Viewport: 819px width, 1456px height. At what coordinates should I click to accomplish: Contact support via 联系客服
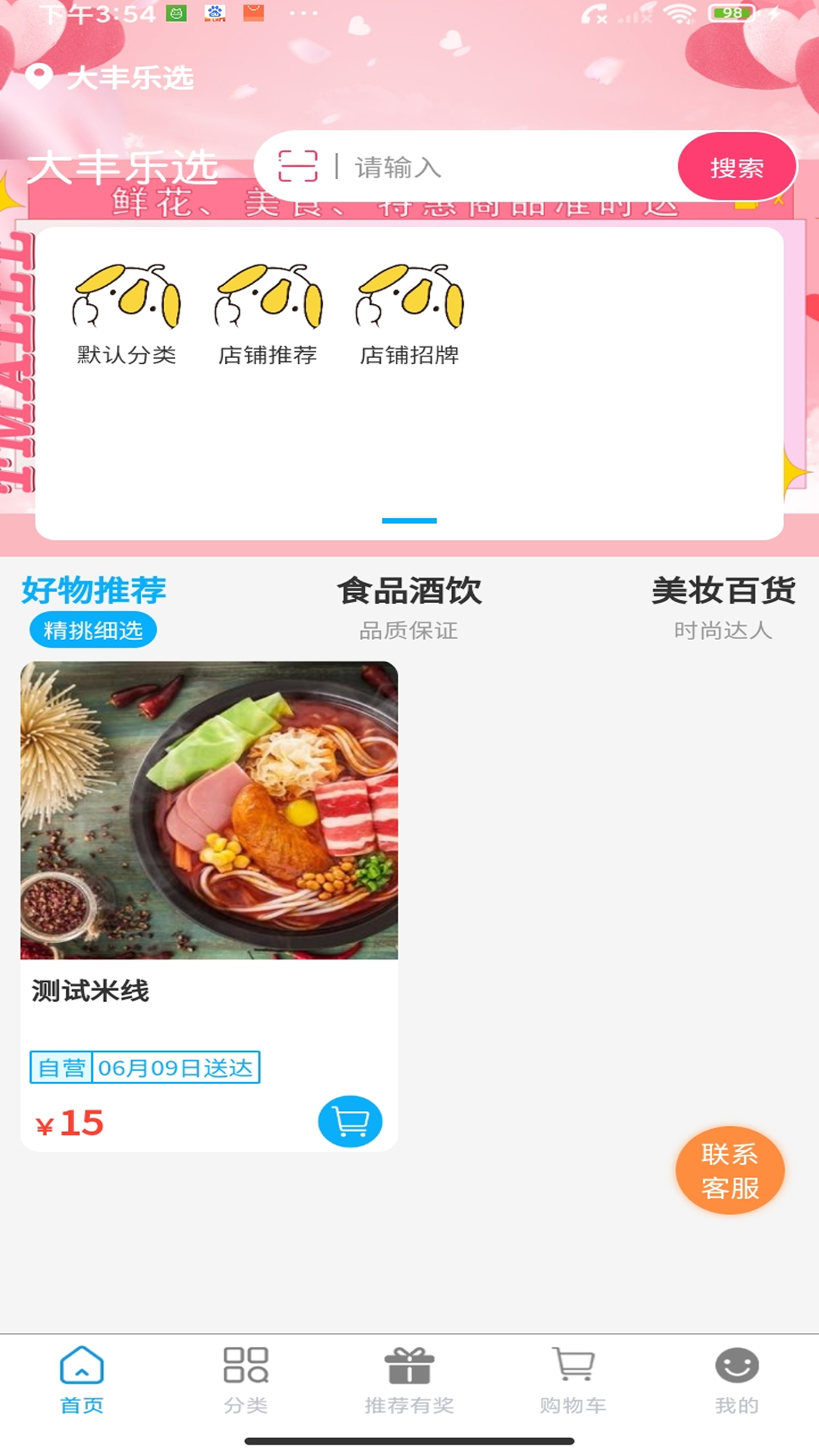click(x=730, y=1170)
